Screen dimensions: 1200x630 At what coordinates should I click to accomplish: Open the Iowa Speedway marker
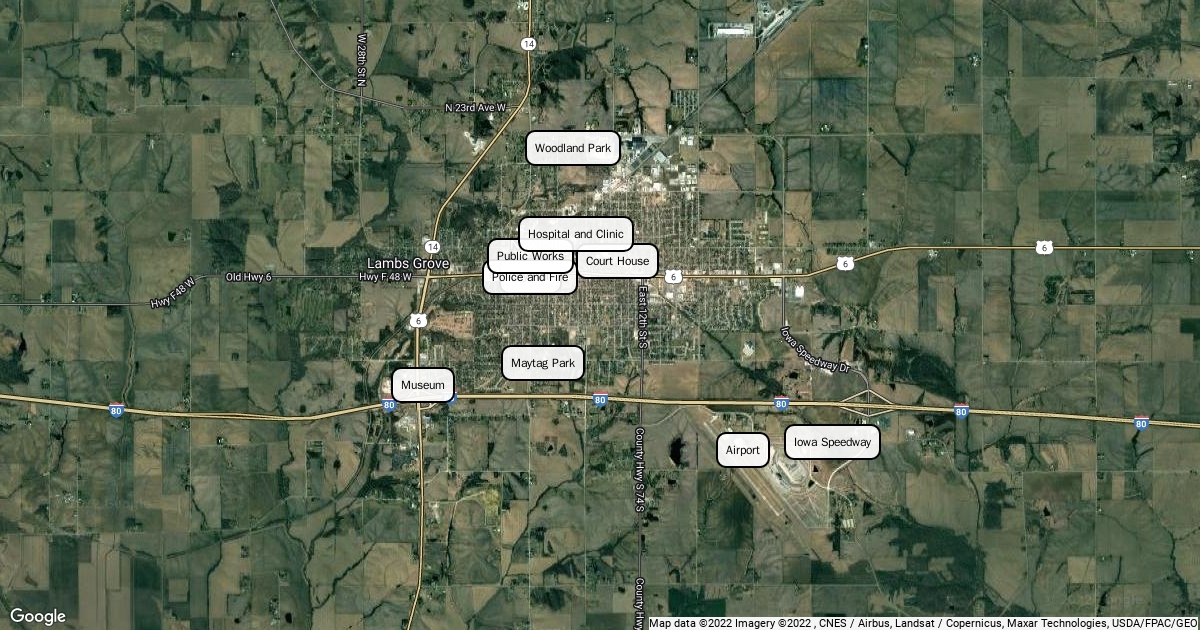pos(832,441)
